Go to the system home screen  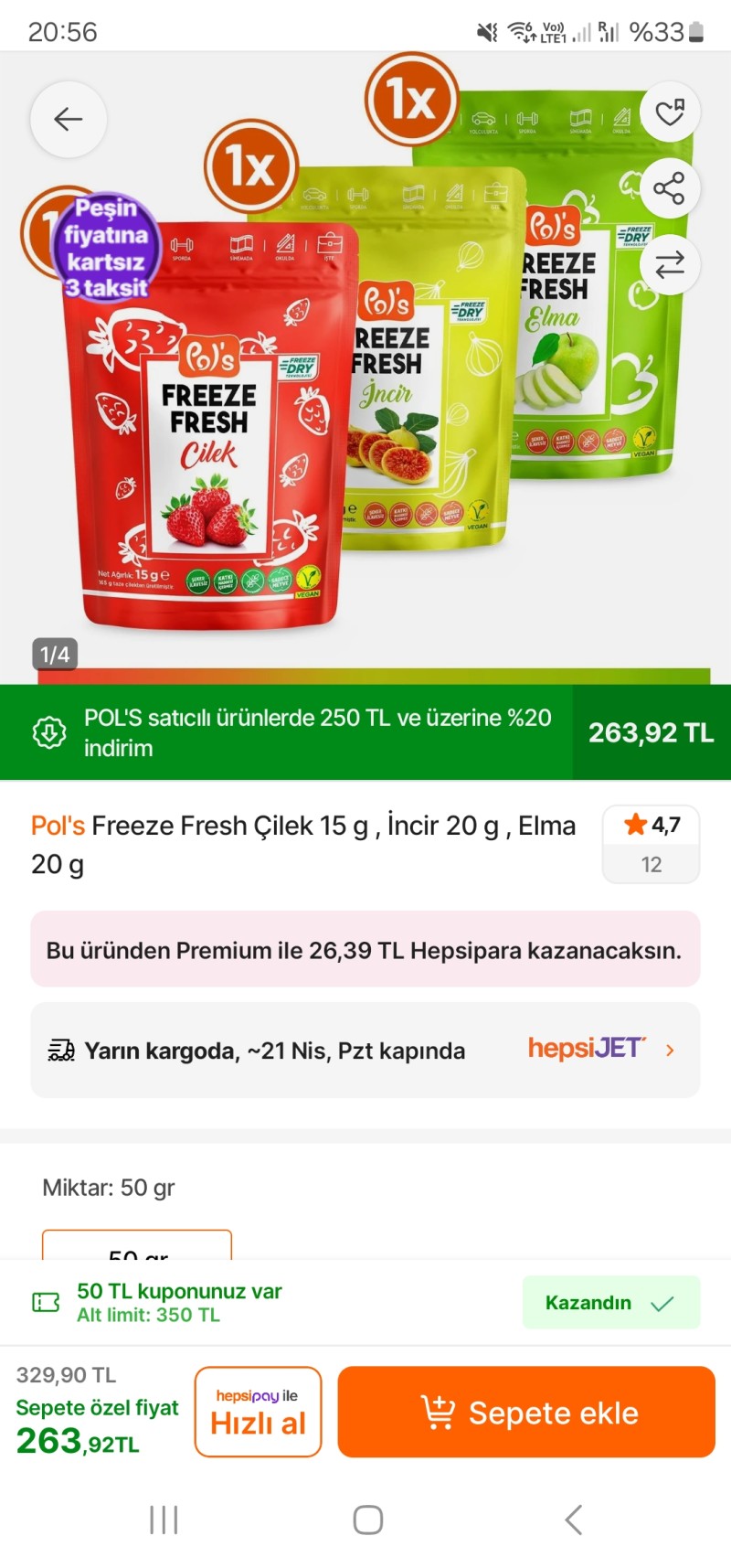367,1520
